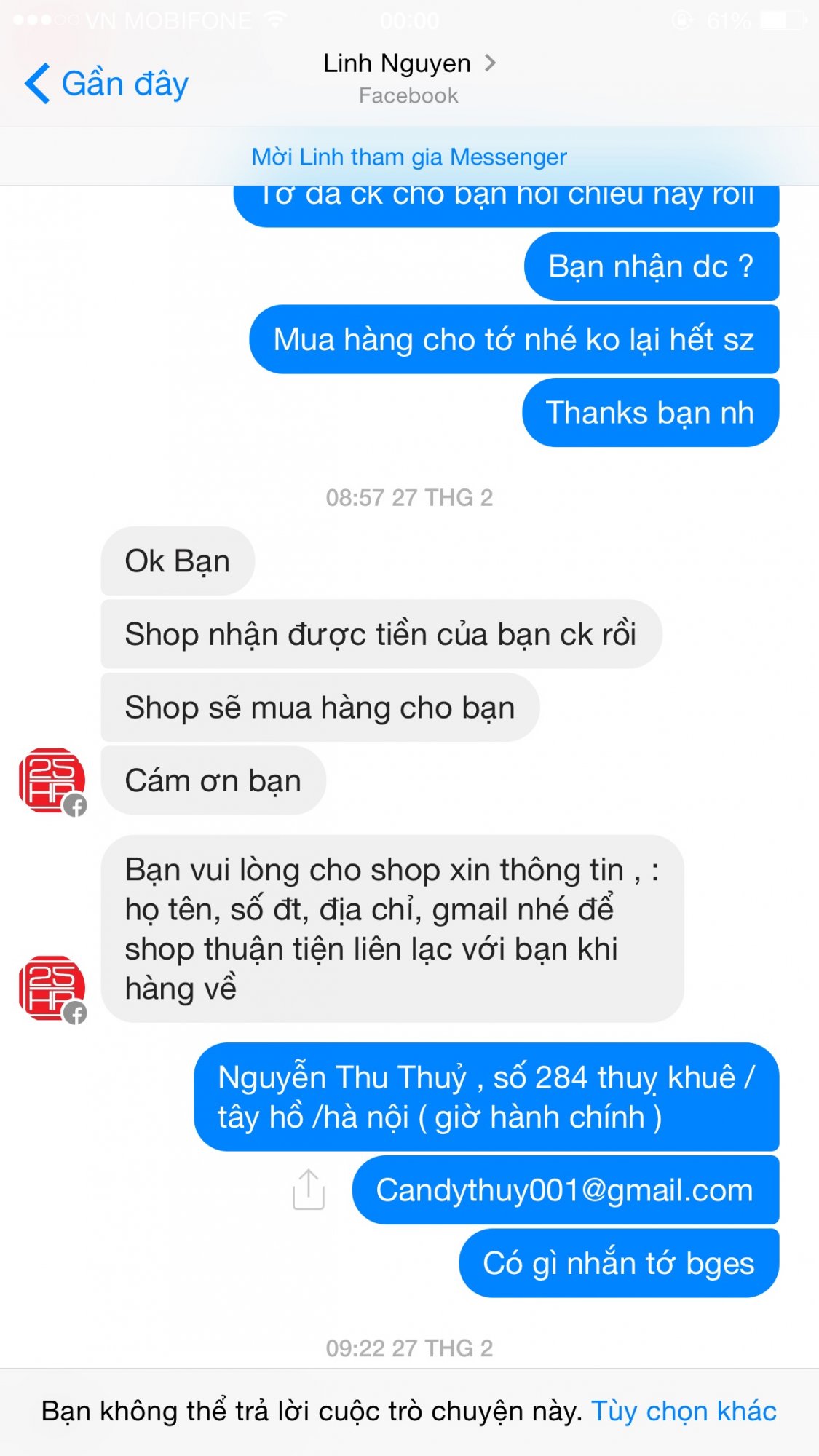Go back to Gần đây

pyautogui.click(x=107, y=84)
